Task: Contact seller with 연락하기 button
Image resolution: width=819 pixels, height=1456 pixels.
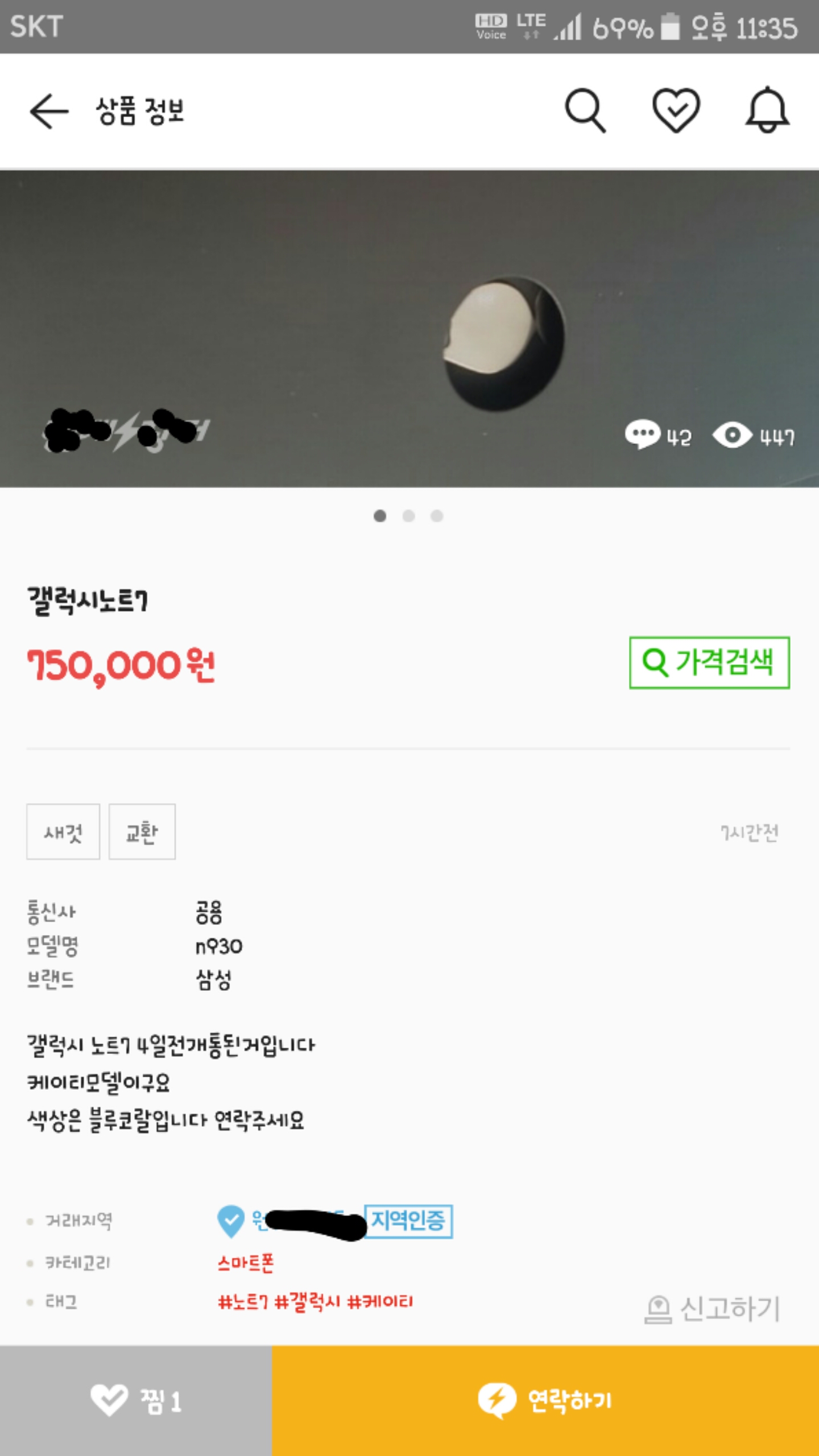Action: click(x=545, y=1401)
